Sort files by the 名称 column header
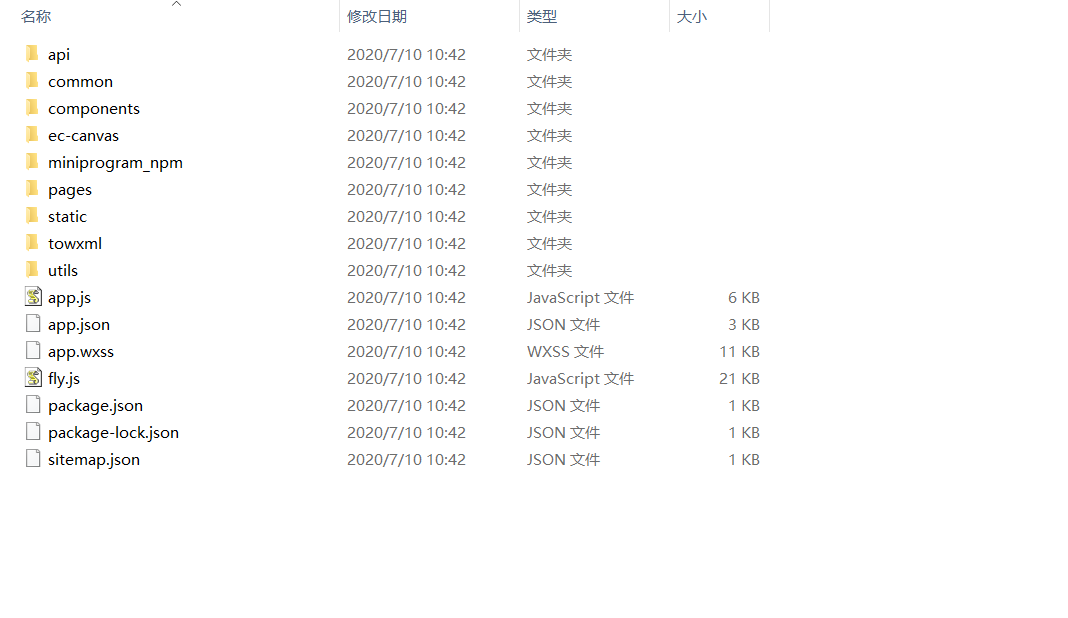Screen dimensions: 1068x618 click(x=36, y=17)
